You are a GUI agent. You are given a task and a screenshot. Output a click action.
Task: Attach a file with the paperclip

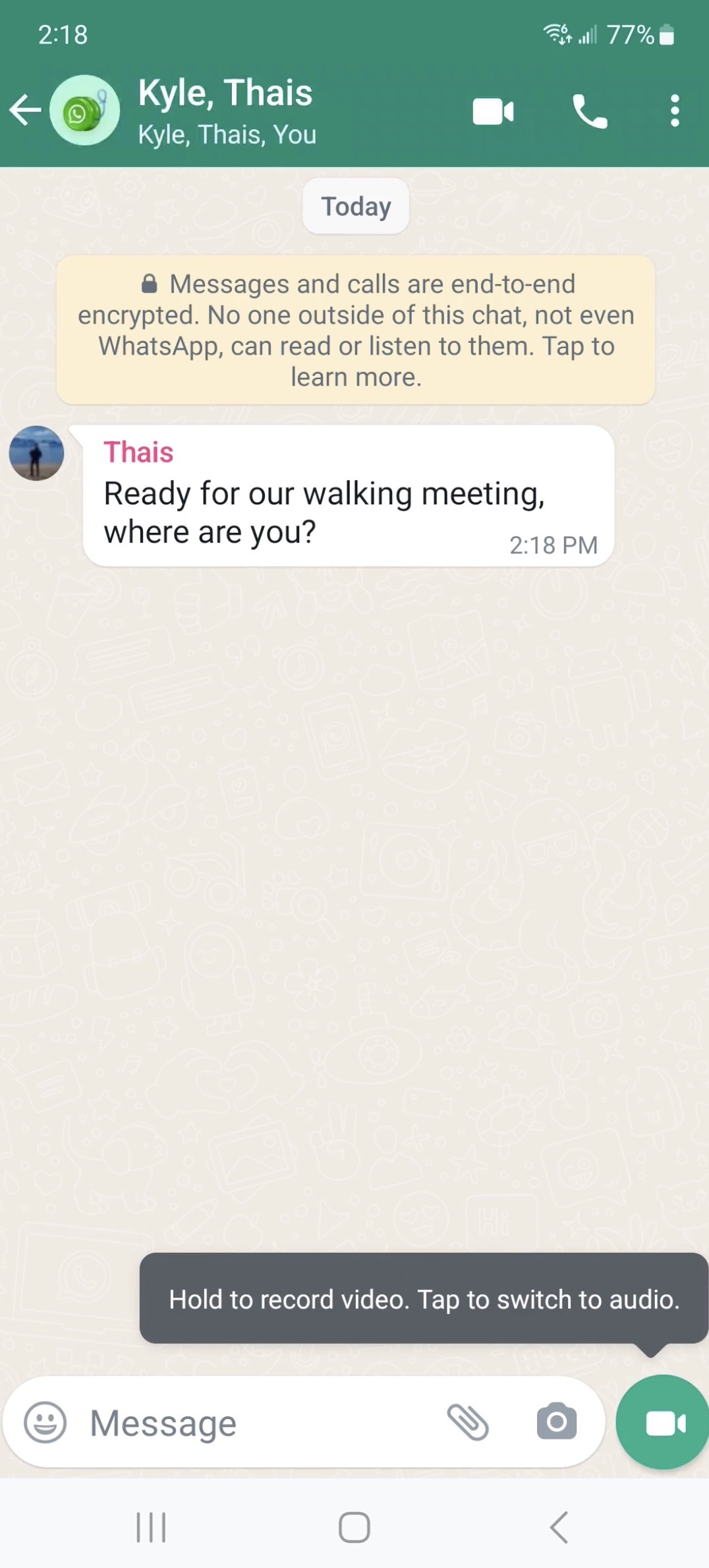[468, 1422]
